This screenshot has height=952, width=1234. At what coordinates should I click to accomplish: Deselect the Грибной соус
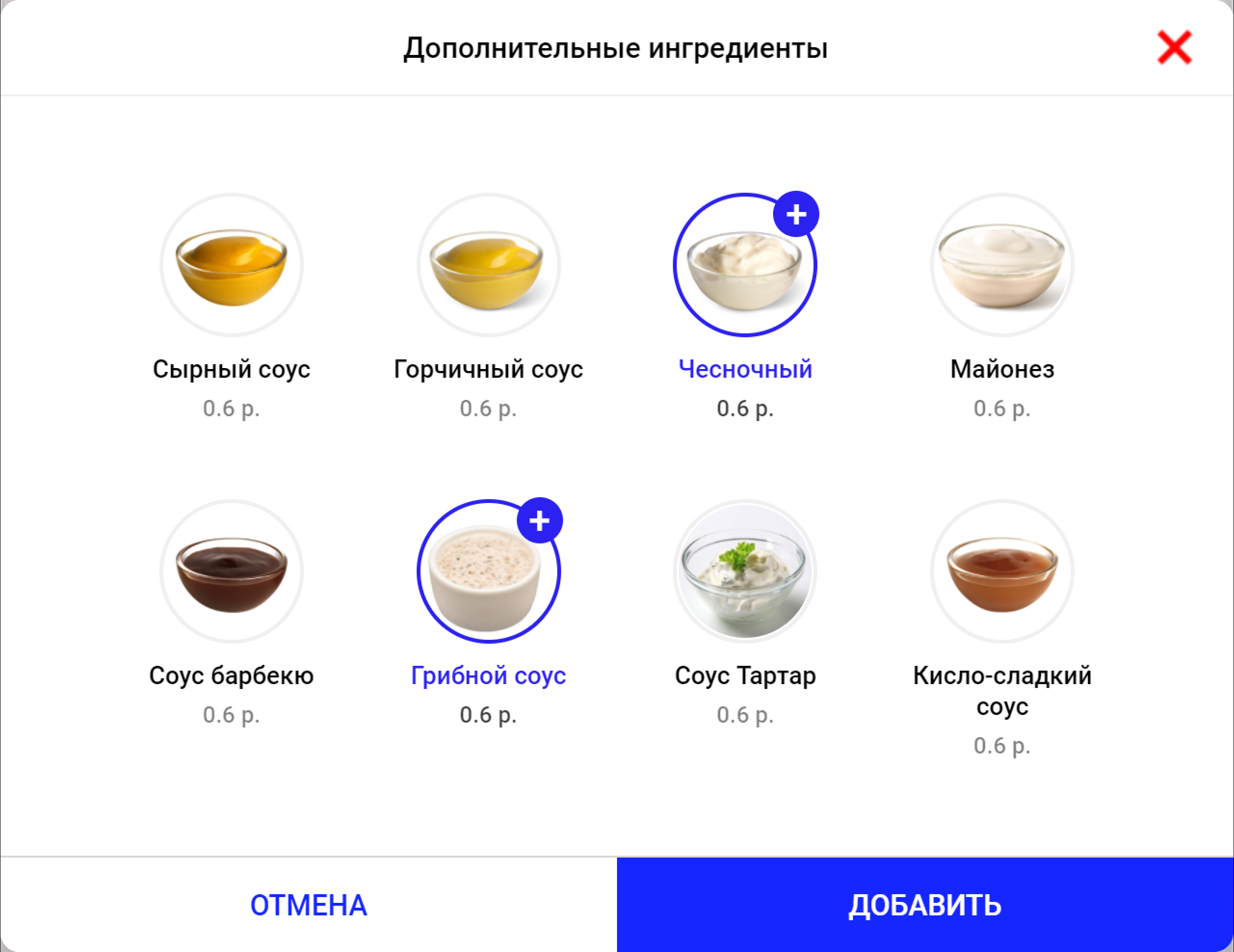[489, 571]
